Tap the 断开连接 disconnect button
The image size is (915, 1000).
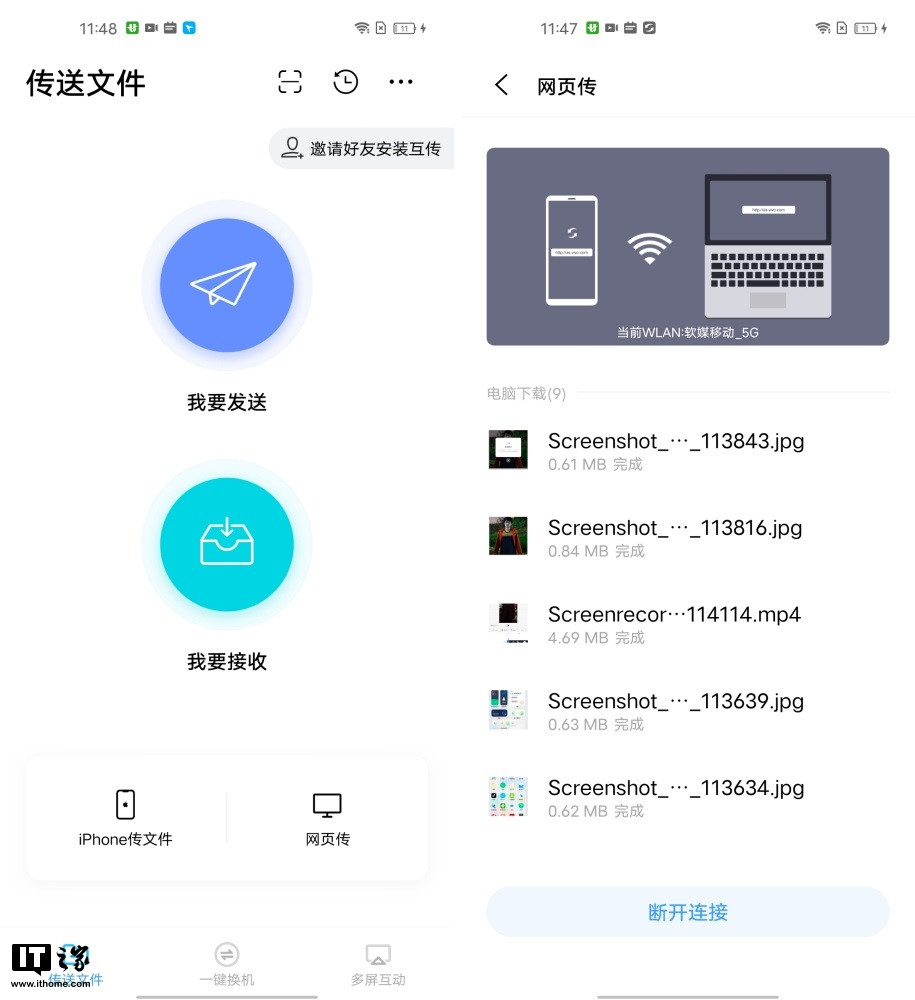tap(687, 911)
